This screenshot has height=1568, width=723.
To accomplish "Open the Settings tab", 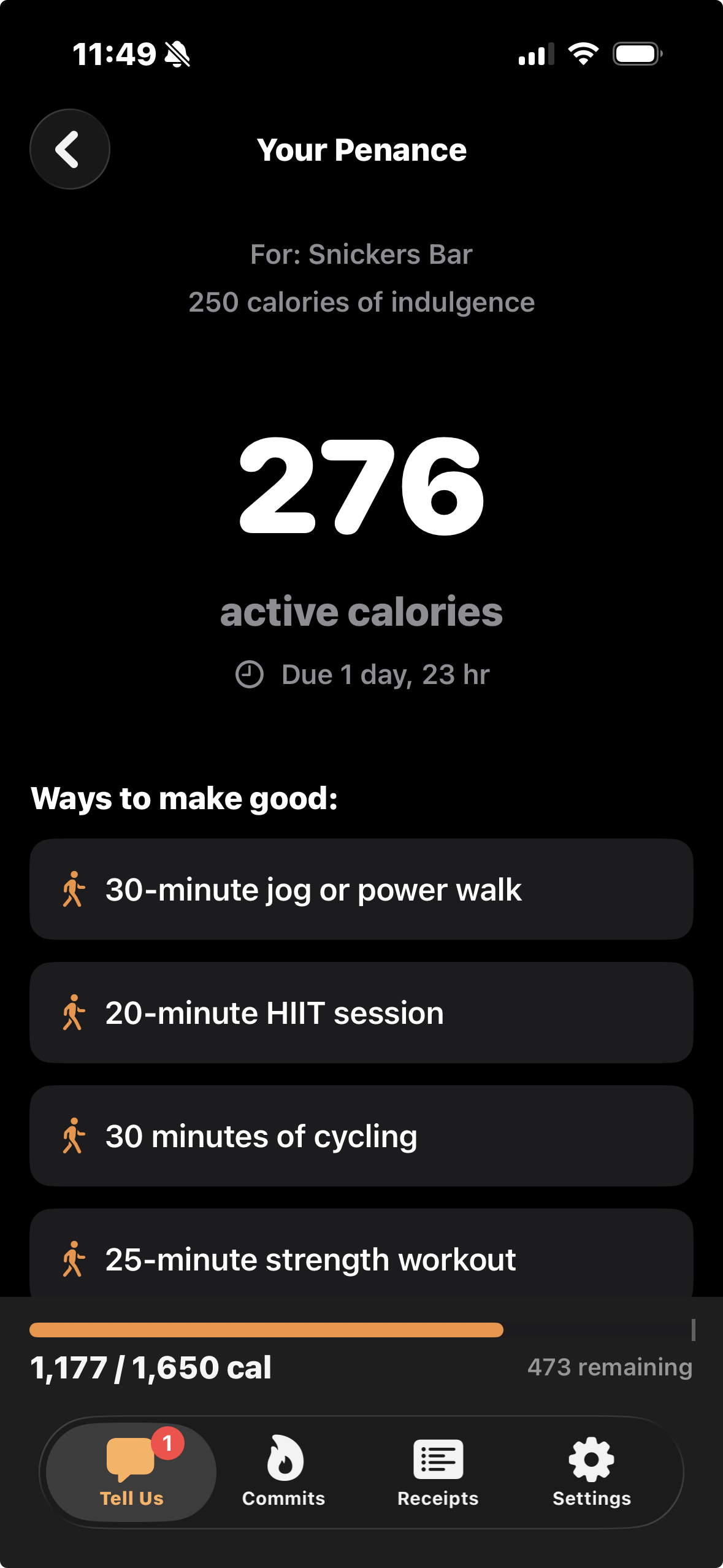I will pyautogui.click(x=591, y=1472).
